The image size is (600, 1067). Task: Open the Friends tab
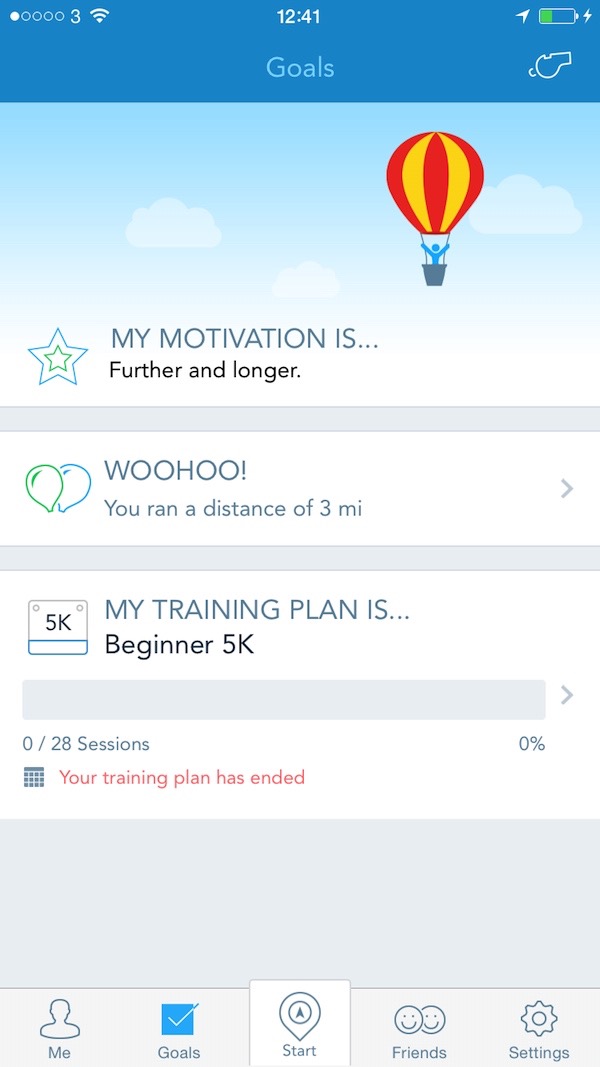(x=419, y=1030)
